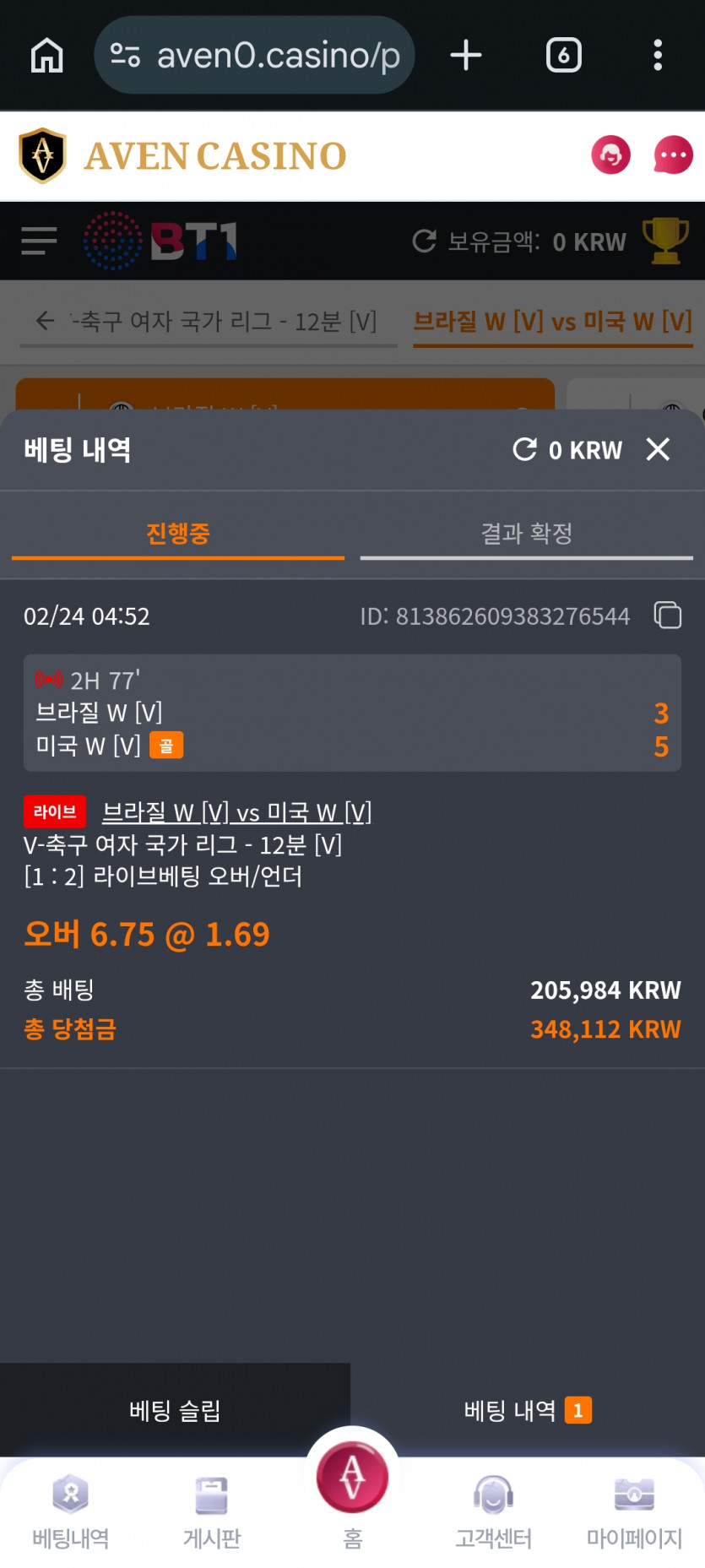Tap the pink headset support icon
705x1568 pixels.
click(x=610, y=155)
